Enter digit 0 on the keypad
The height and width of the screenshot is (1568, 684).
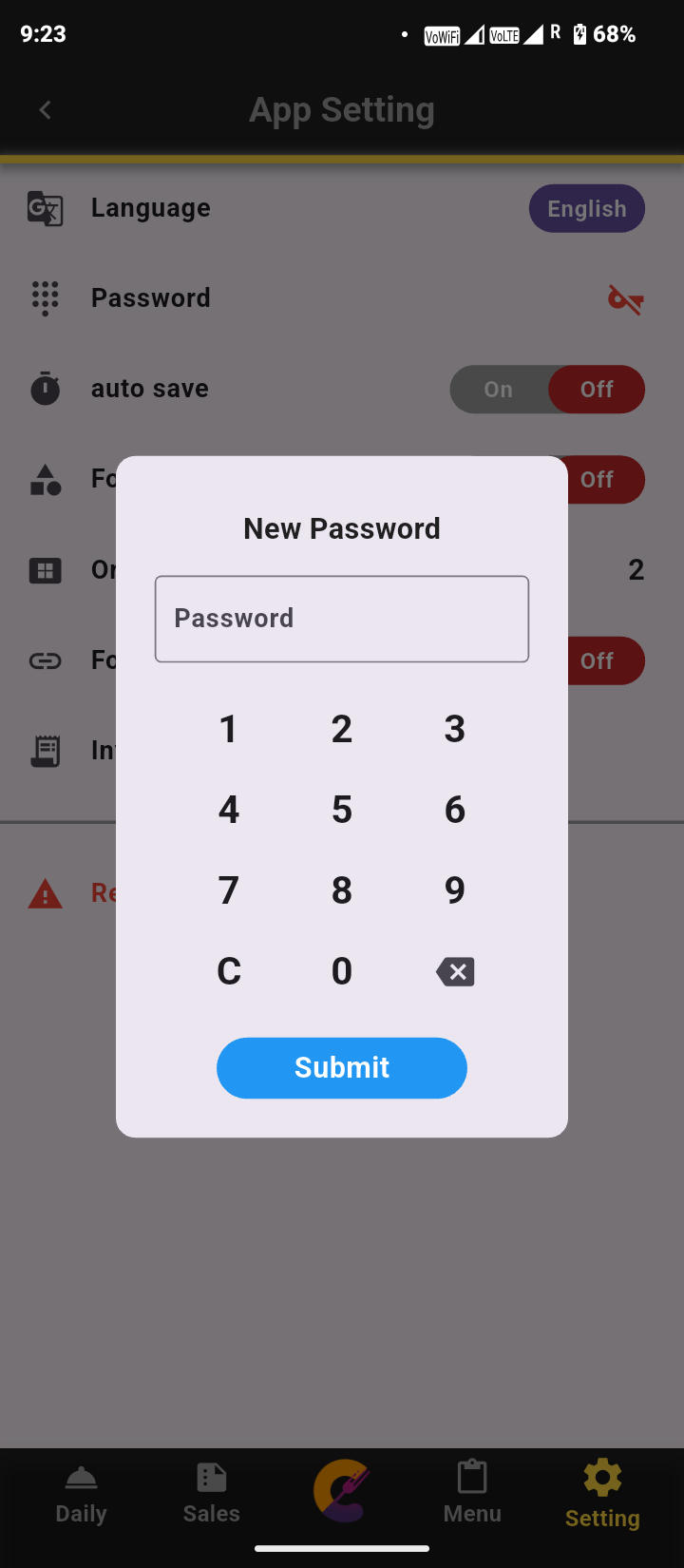tap(342, 971)
